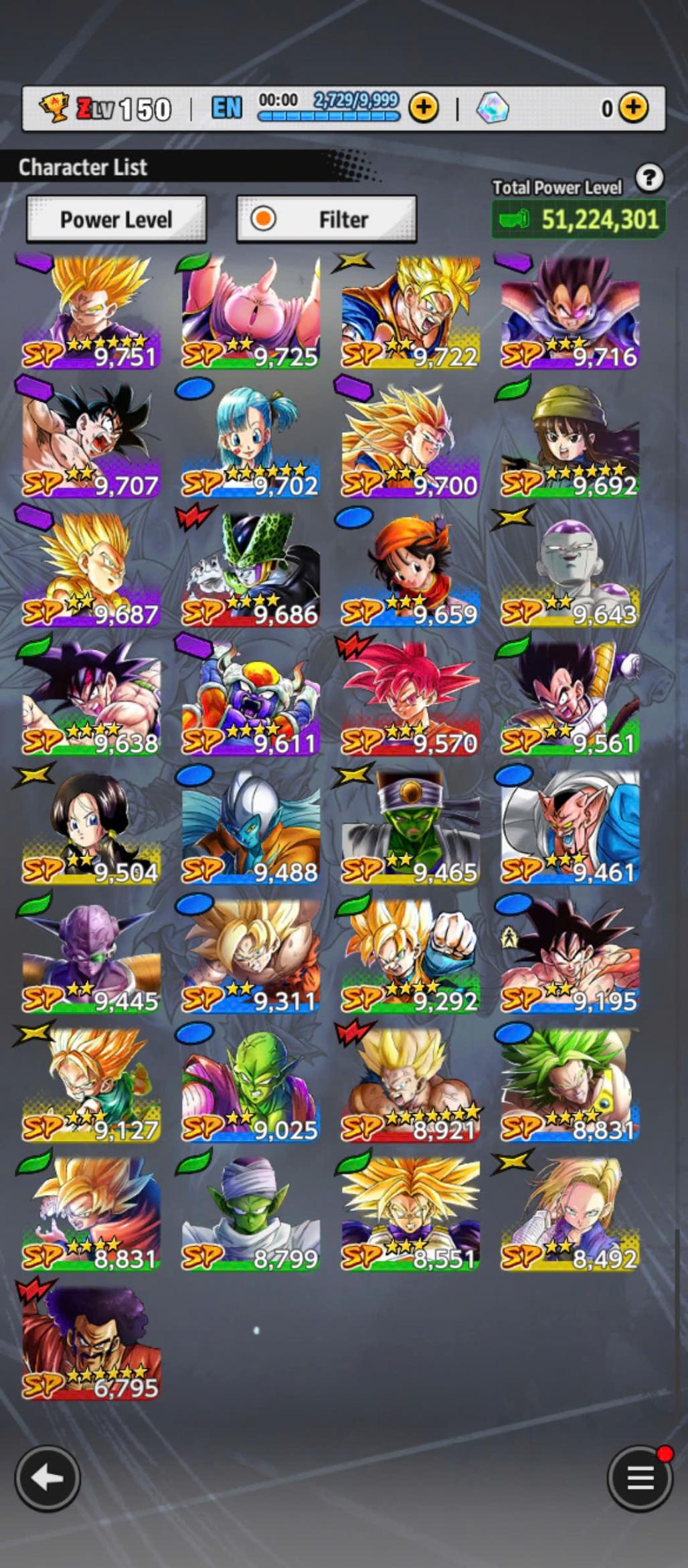Add crystals with the plus button
The image size is (688, 1568).
633,107
